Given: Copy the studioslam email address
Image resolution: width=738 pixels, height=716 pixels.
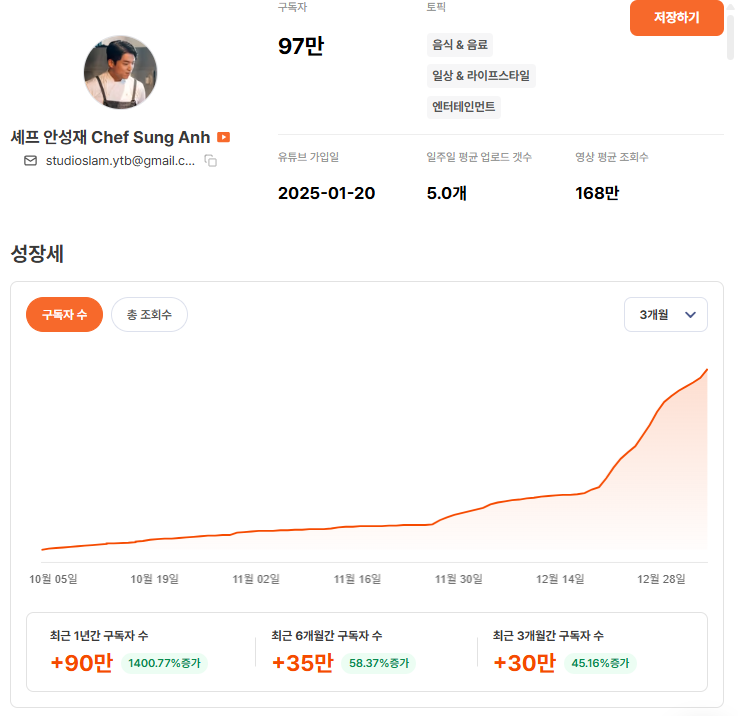Looking at the screenshot, I should pyautogui.click(x=211, y=160).
